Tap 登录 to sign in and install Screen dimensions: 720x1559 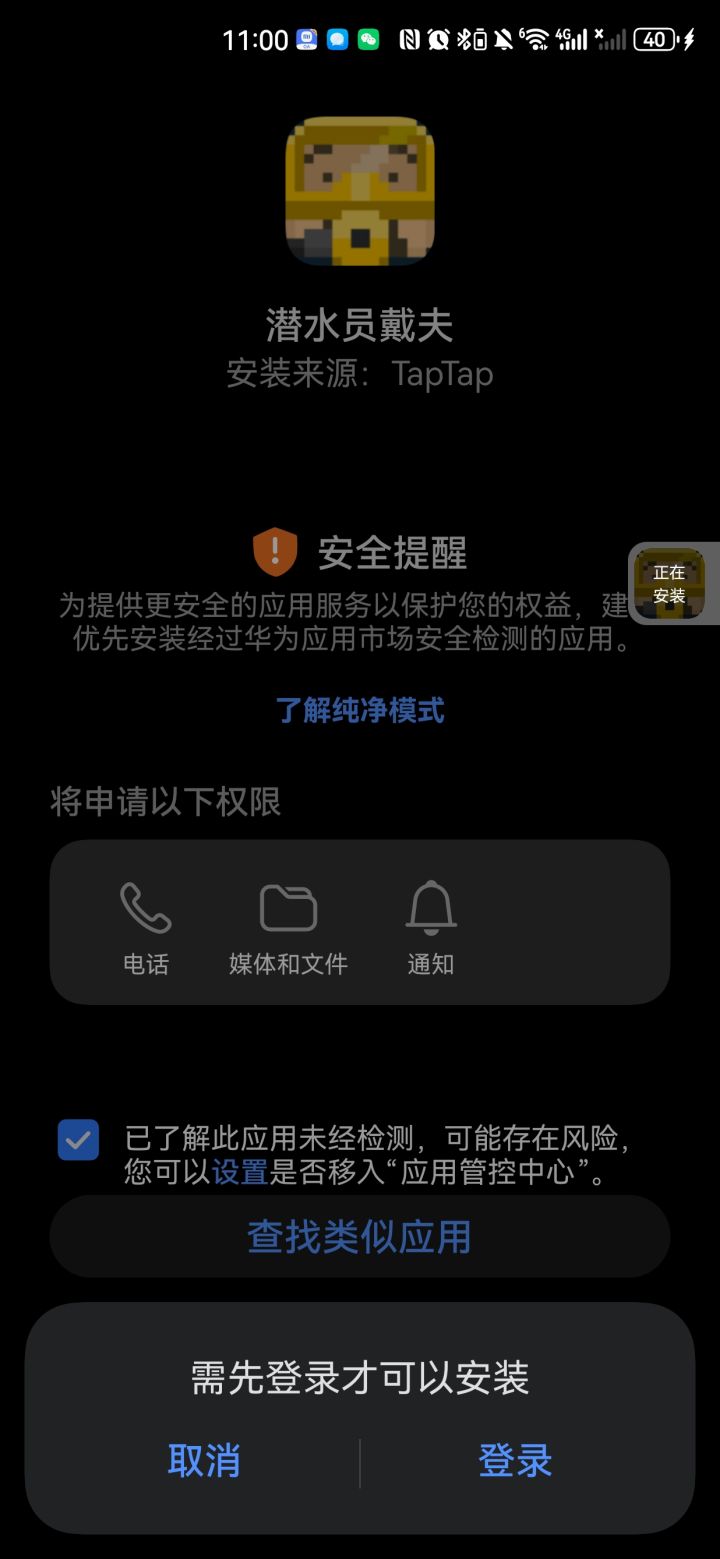point(515,1460)
